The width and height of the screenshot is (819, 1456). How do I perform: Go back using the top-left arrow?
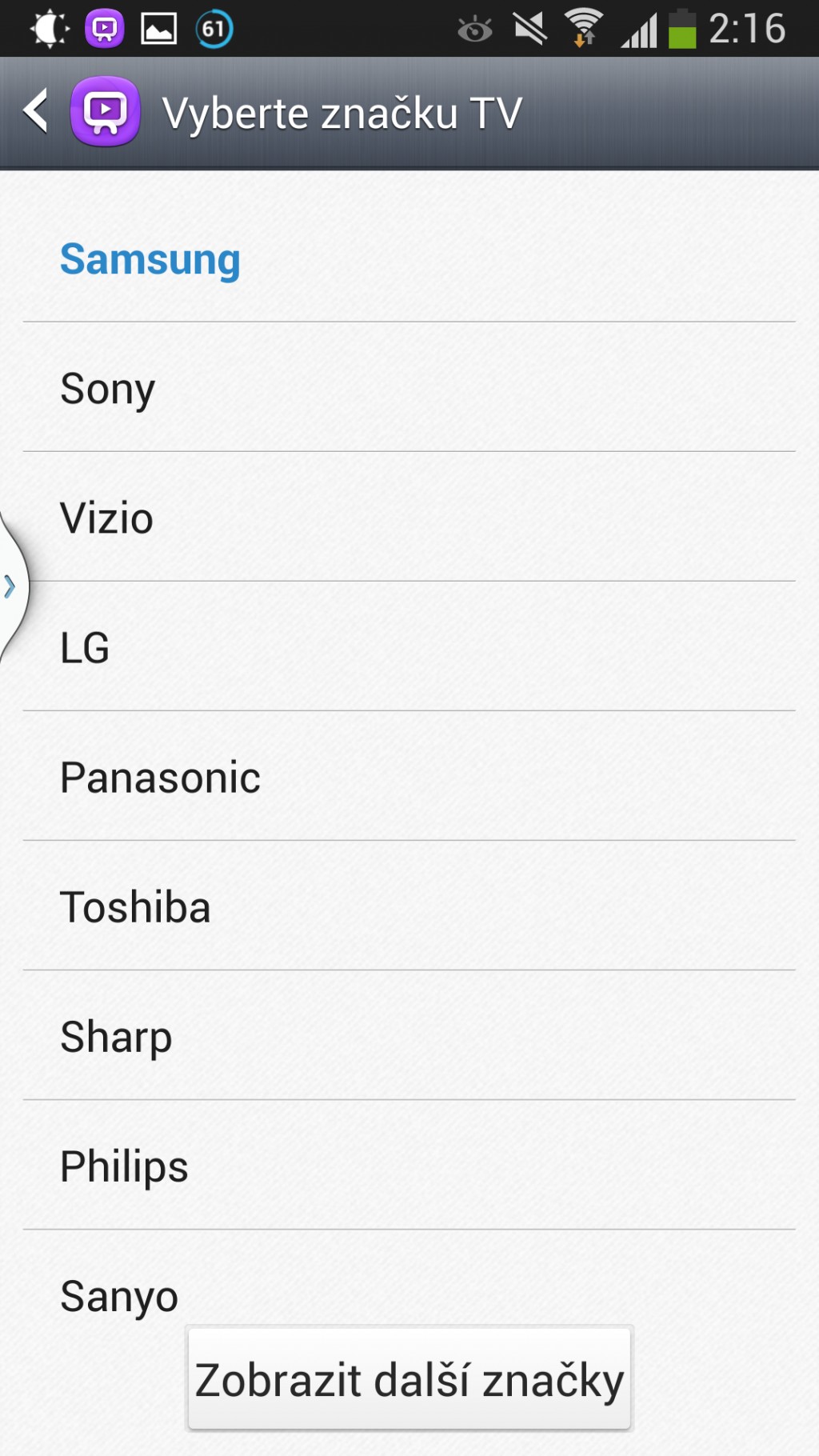click(36, 111)
